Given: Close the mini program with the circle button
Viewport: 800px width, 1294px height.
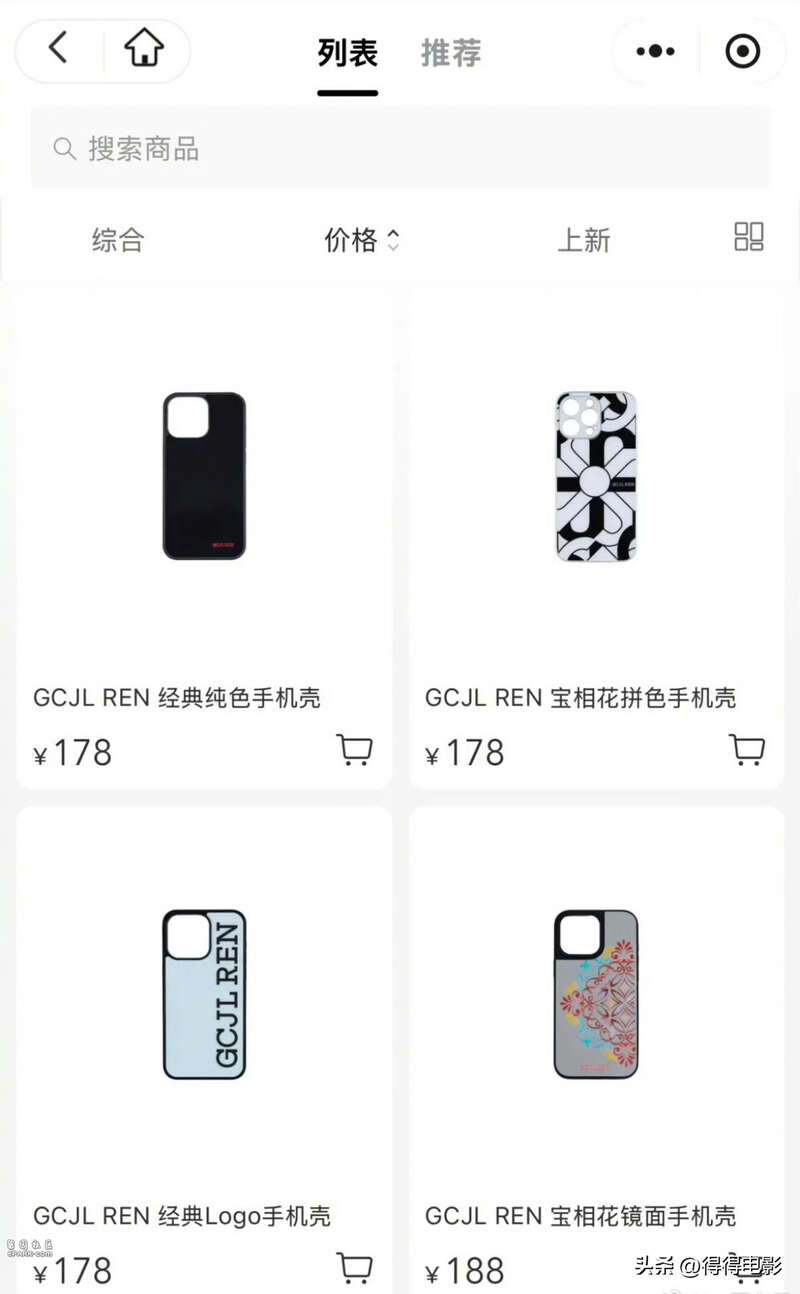Looking at the screenshot, I should [743, 51].
